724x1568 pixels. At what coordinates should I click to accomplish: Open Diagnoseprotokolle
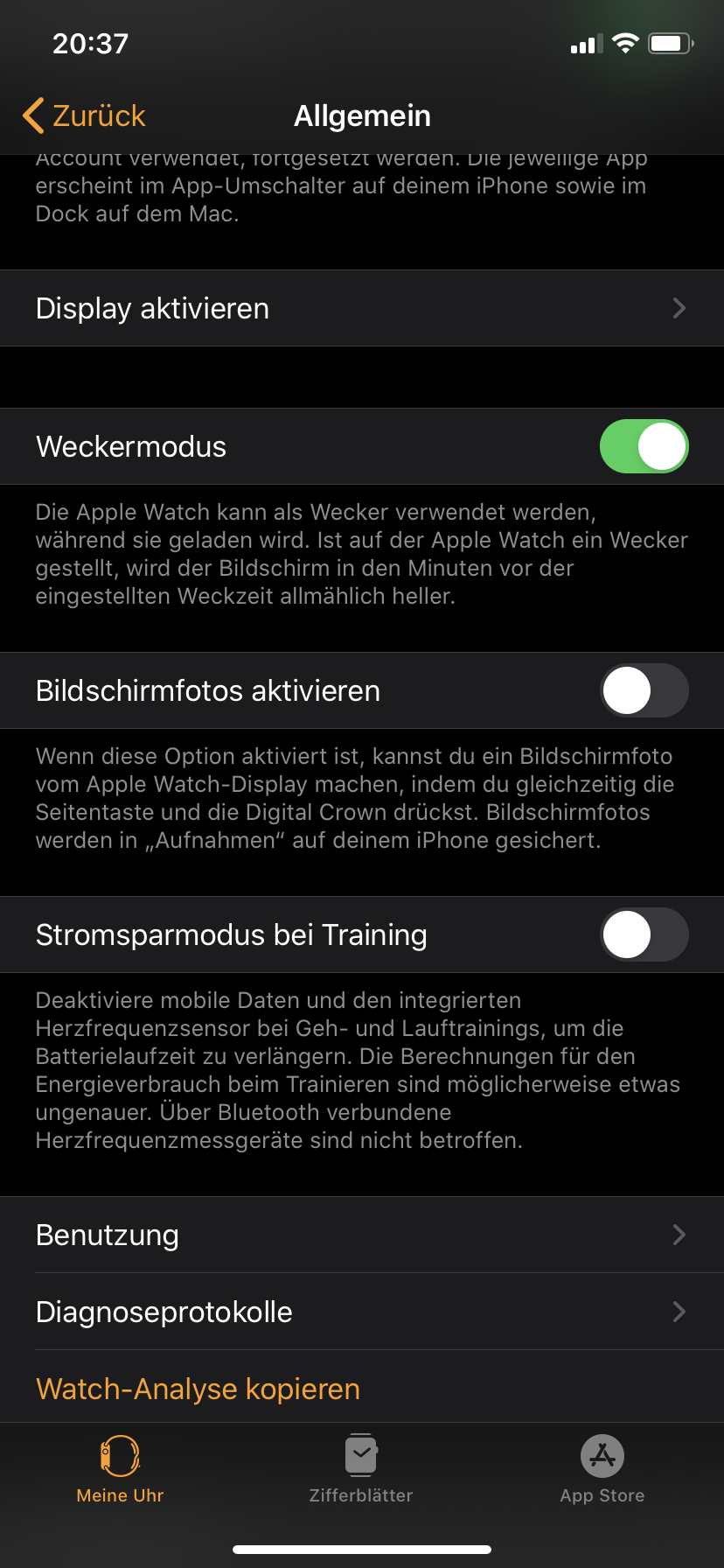362,1312
